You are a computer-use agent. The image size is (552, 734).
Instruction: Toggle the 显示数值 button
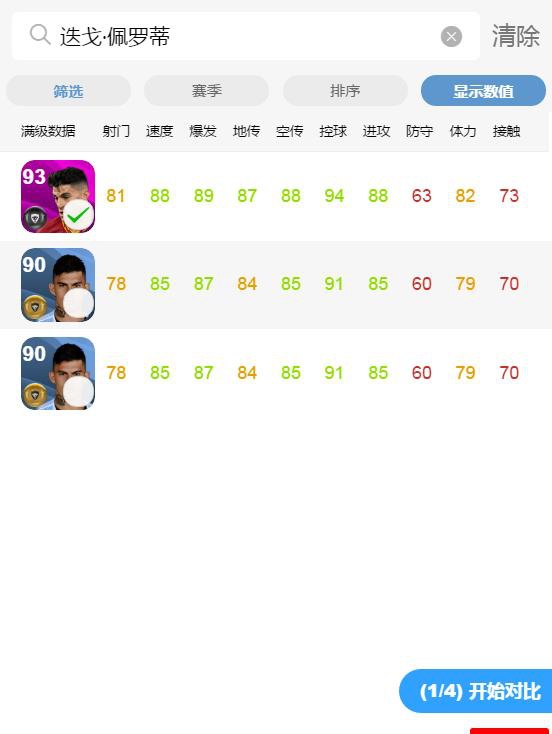point(483,91)
